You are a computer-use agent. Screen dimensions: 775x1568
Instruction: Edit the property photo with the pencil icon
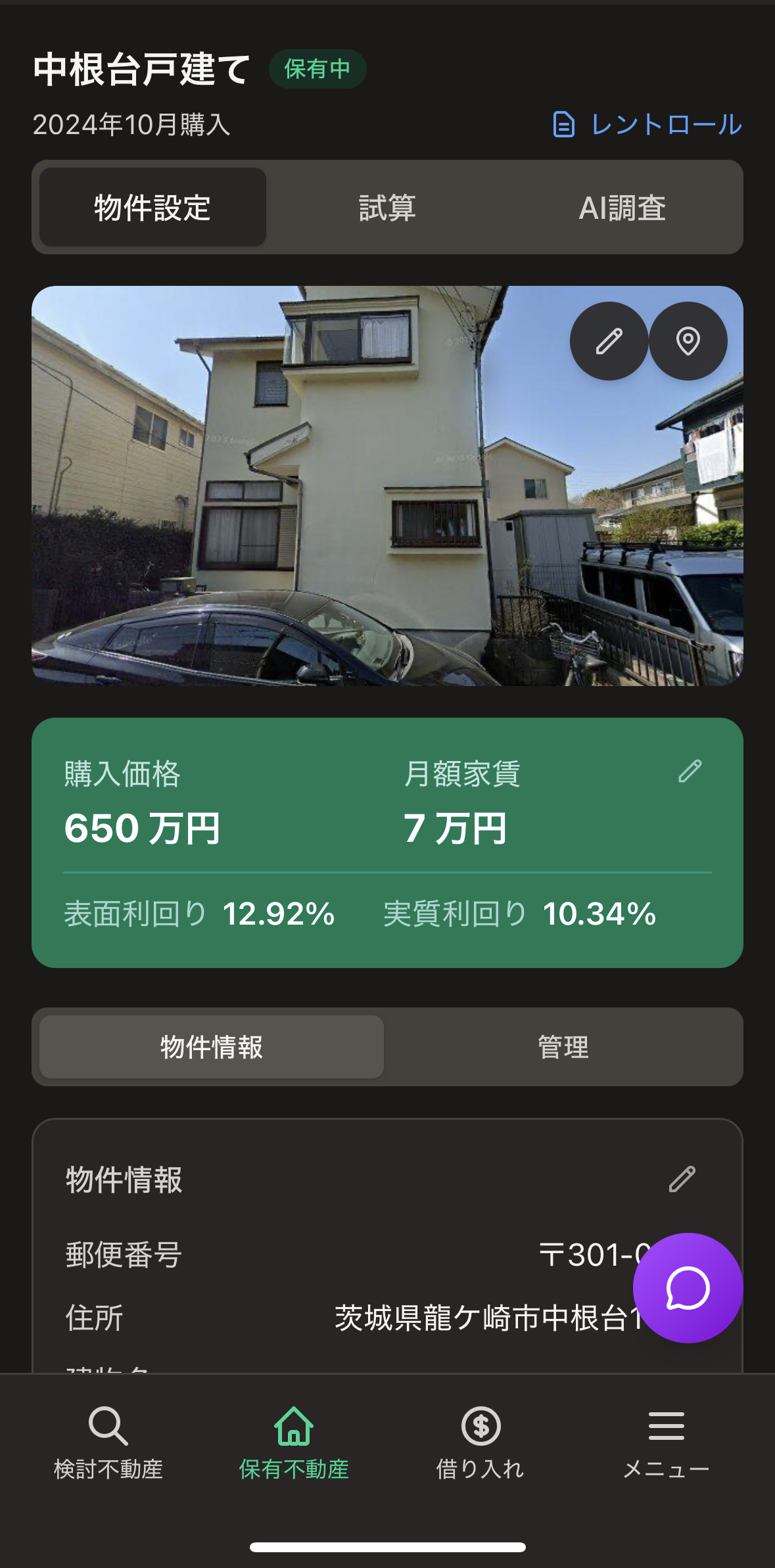(x=609, y=341)
